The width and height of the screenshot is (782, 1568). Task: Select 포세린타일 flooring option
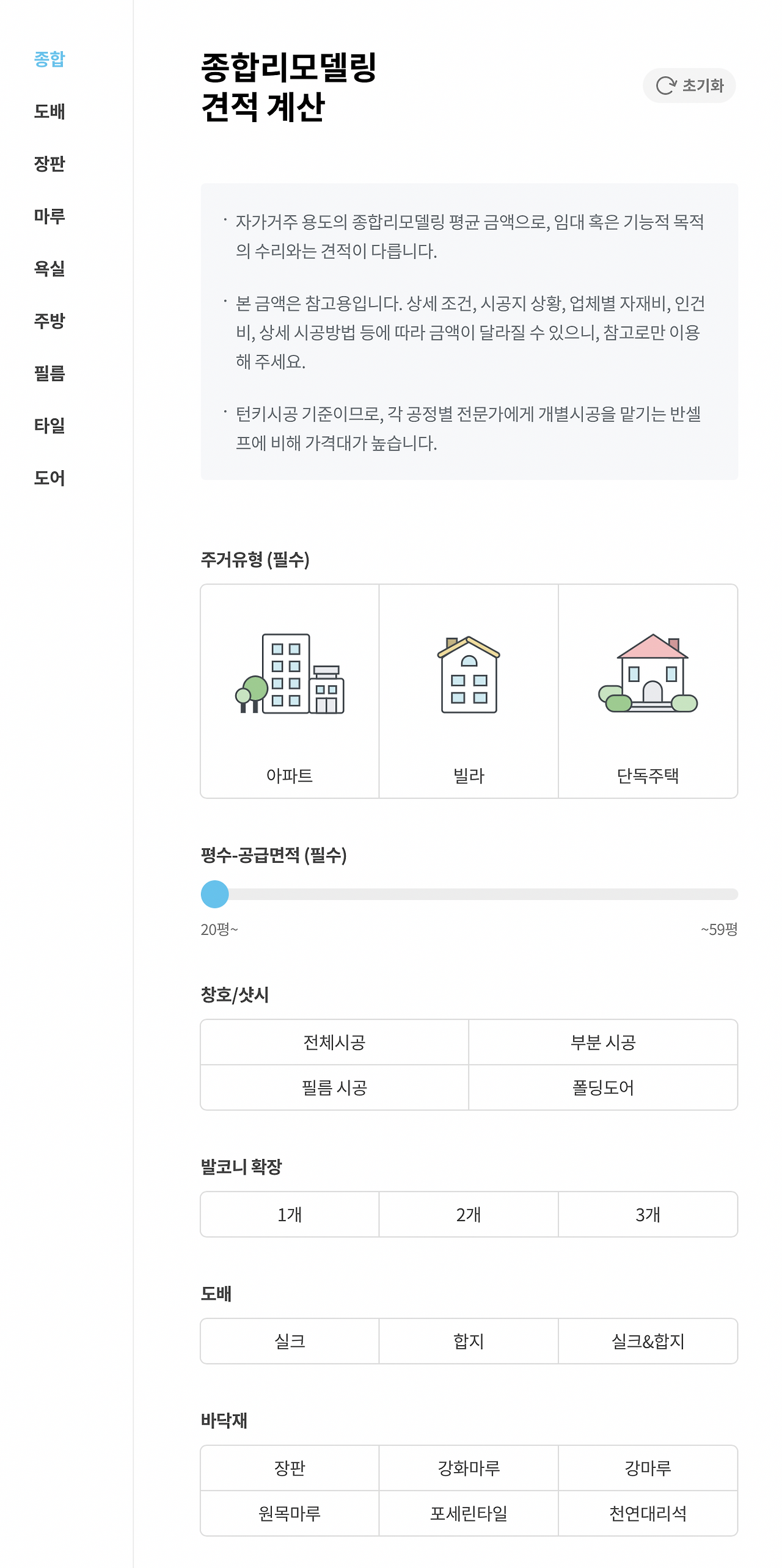[469, 1513]
